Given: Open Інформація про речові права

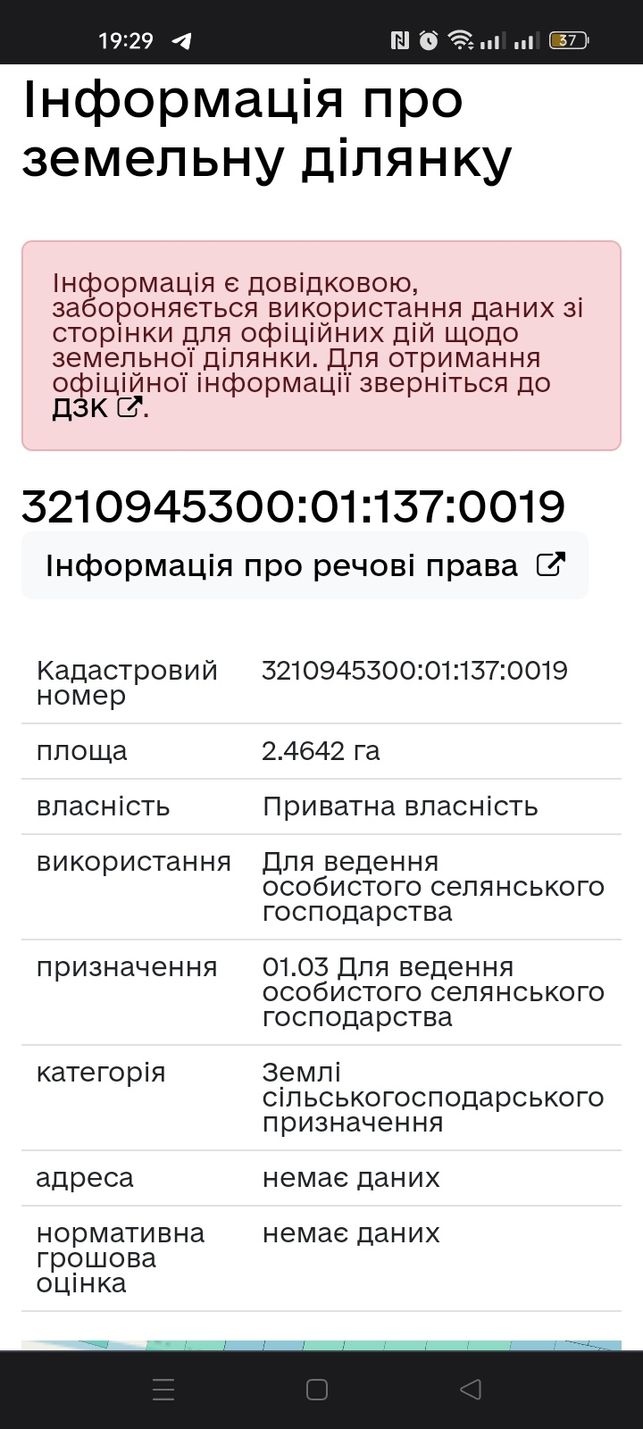Looking at the screenshot, I should pos(305,565).
